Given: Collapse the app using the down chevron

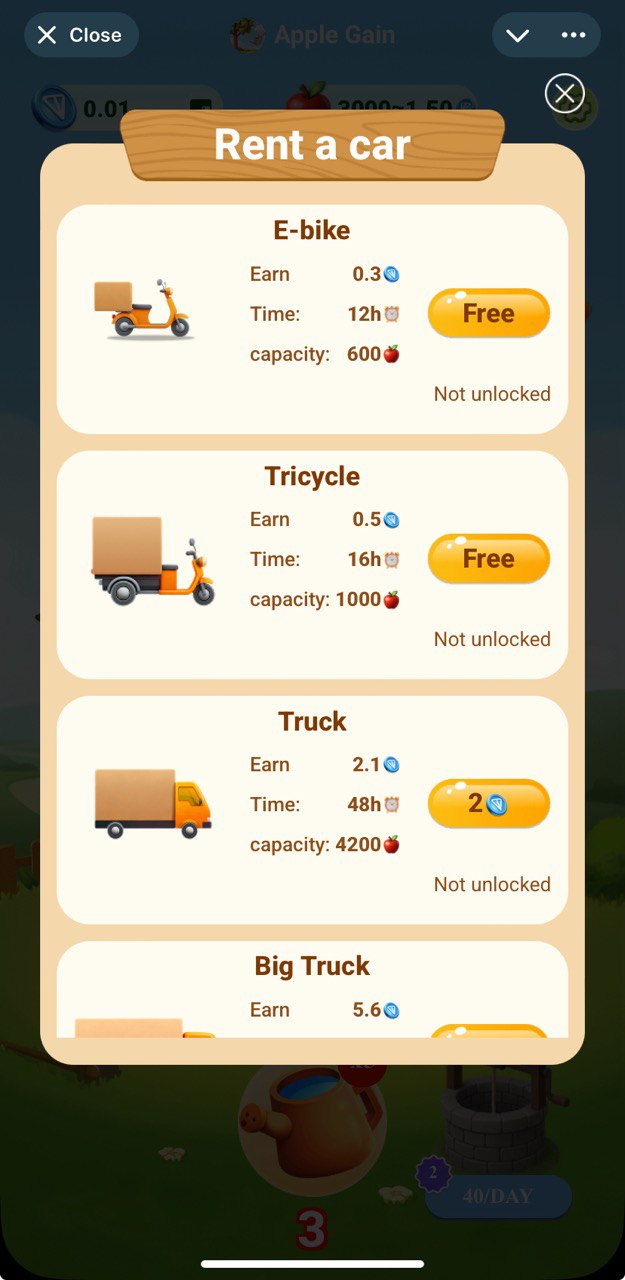Looking at the screenshot, I should (x=517, y=35).
